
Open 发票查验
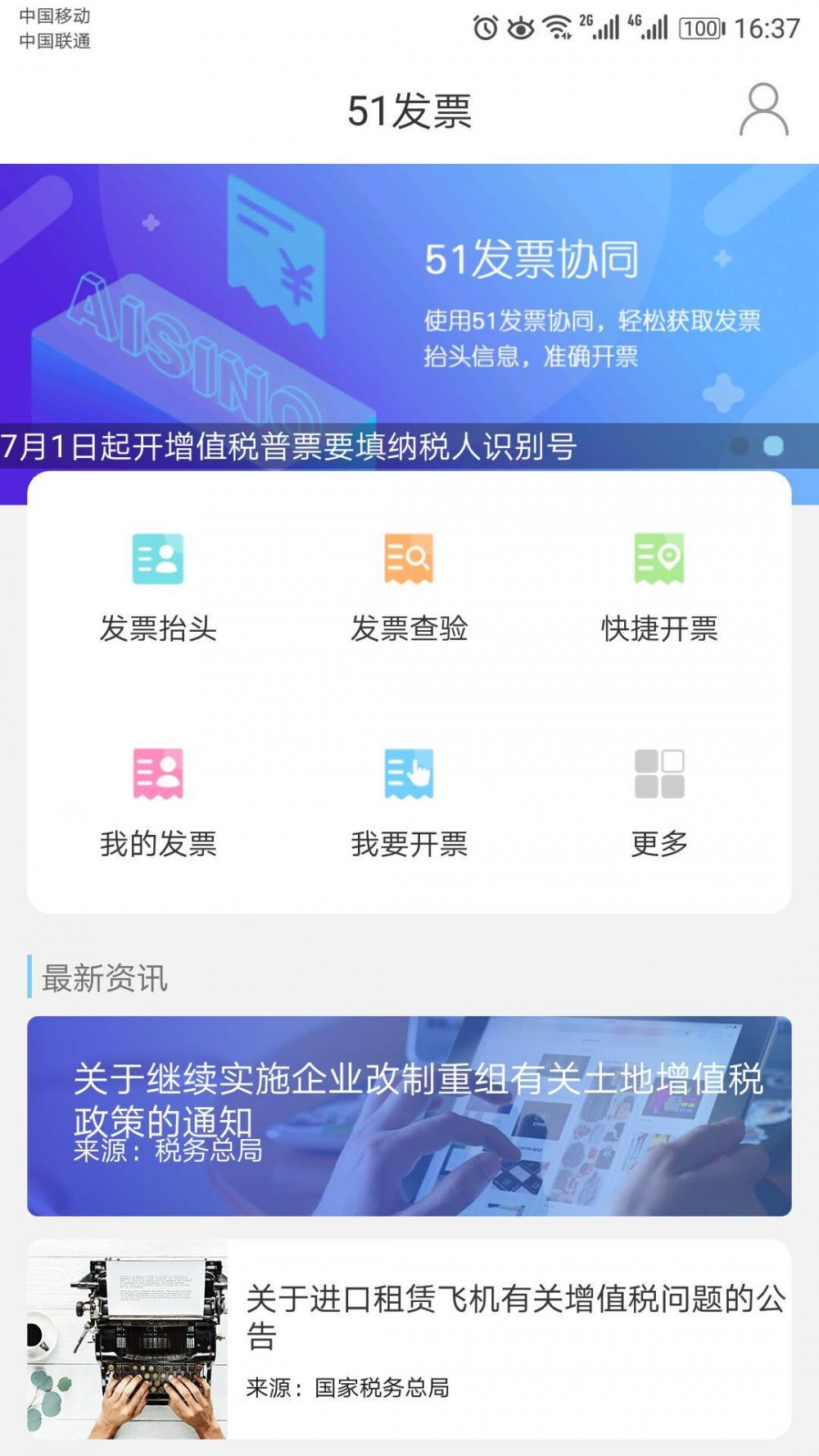409,587
